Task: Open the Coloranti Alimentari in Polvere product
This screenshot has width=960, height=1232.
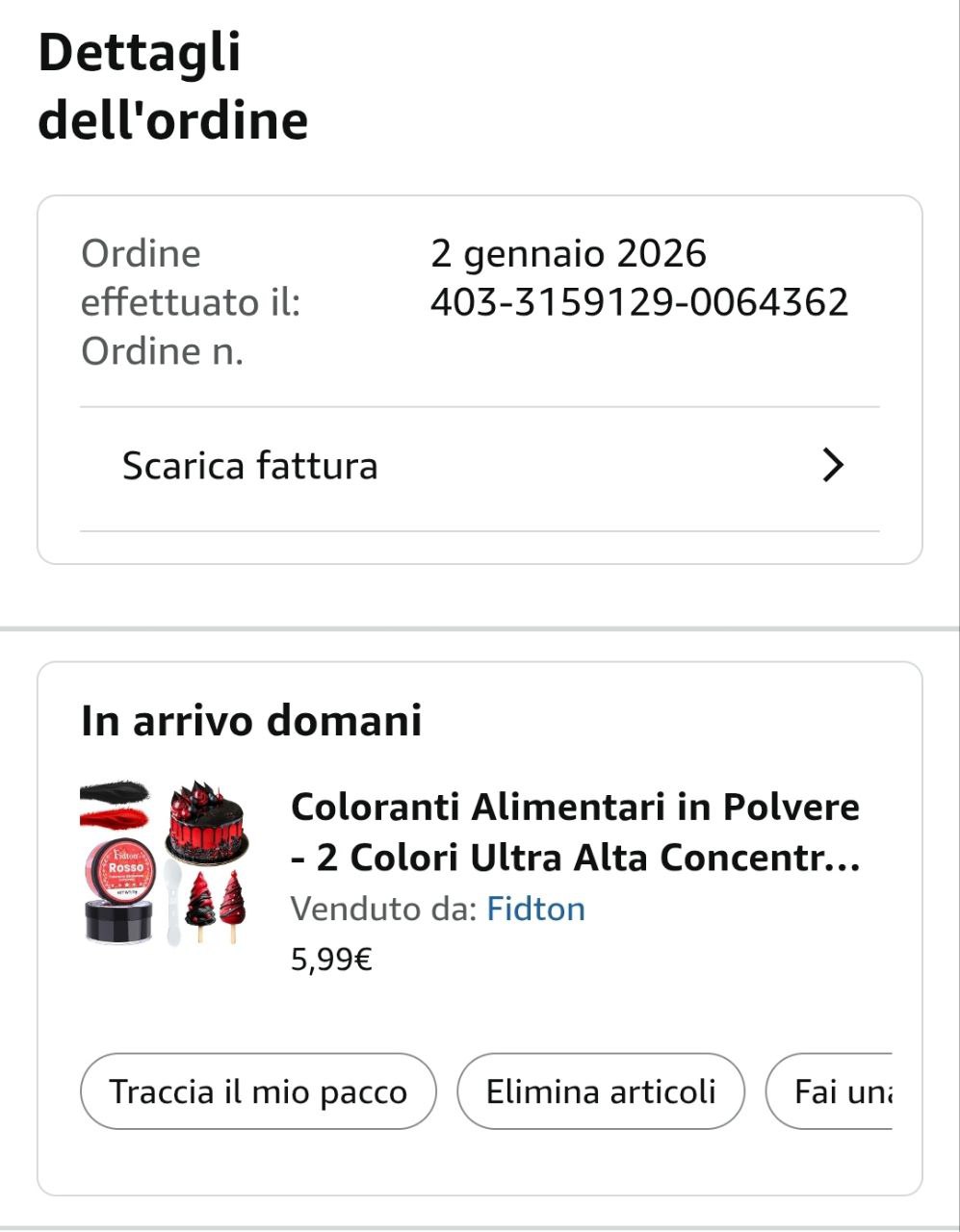Action: pos(575,832)
